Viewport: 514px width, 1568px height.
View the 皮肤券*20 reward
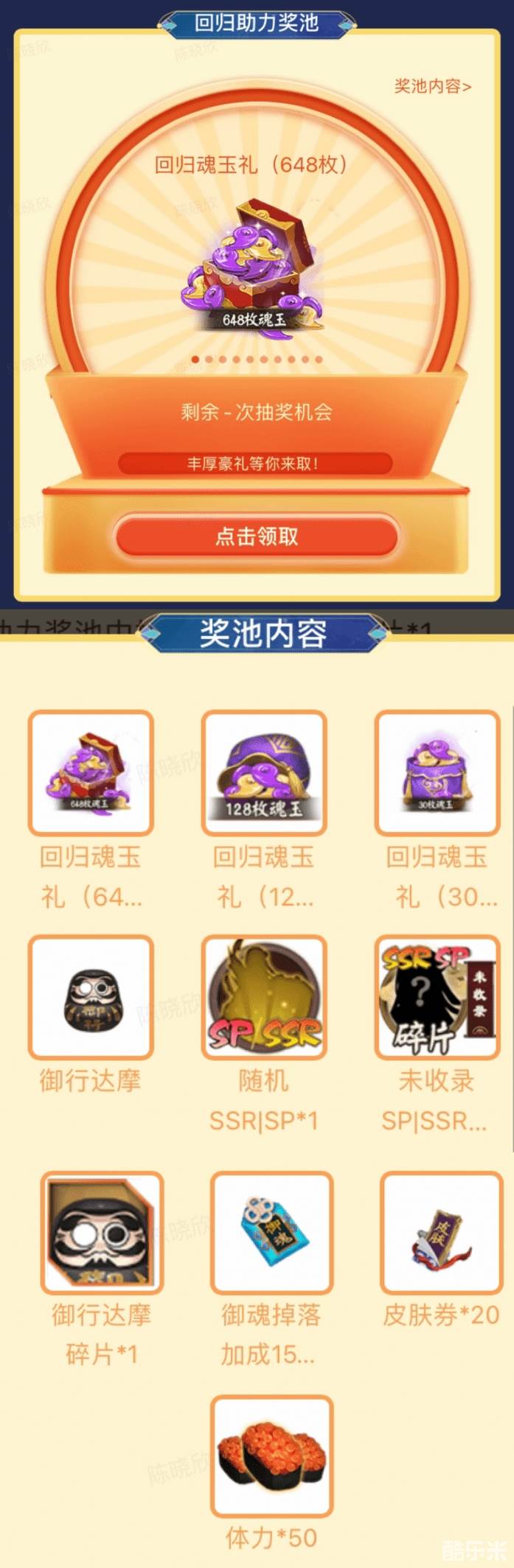click(x=441, y=1233)
